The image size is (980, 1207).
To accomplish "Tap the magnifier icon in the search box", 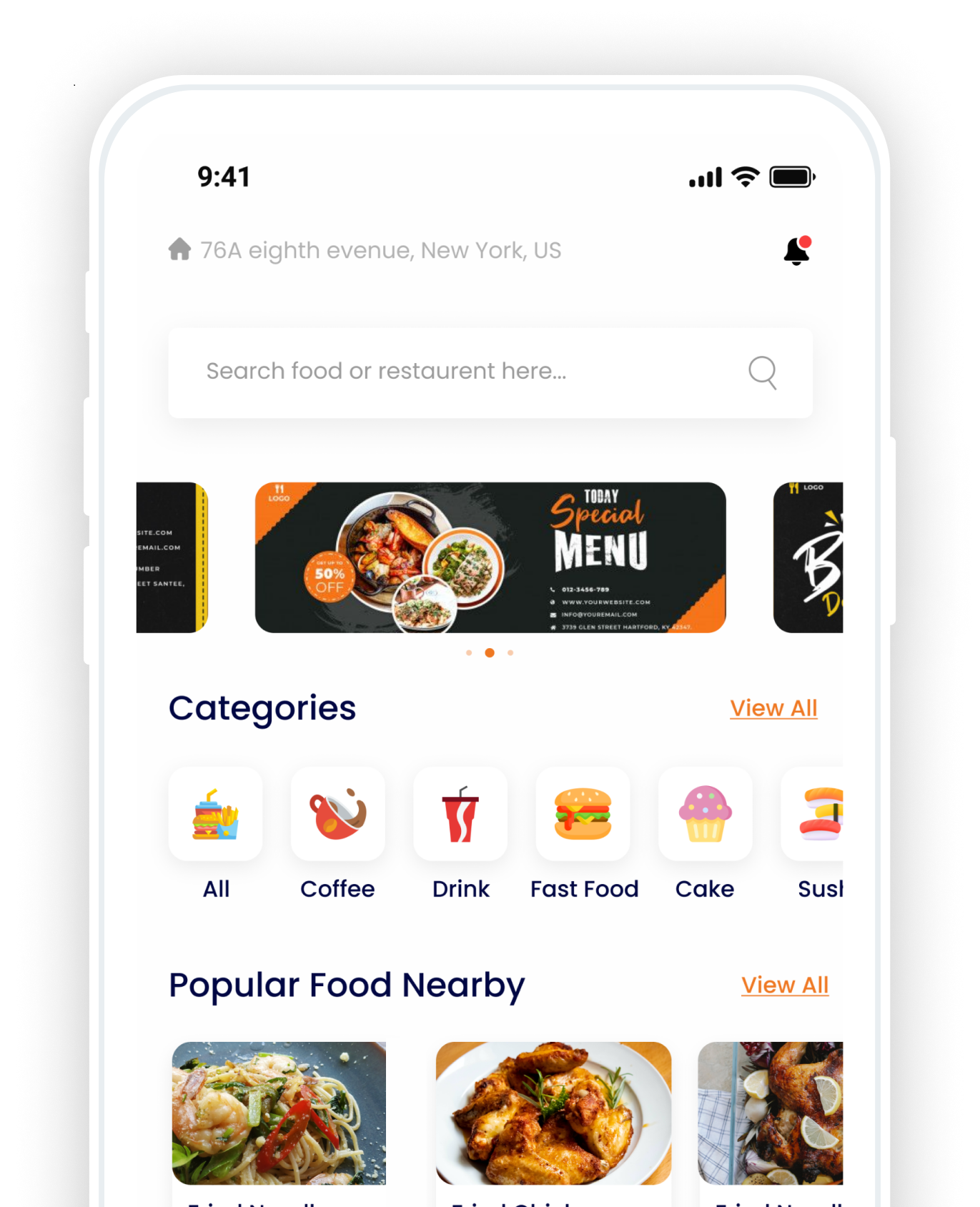I will (762, 372).
